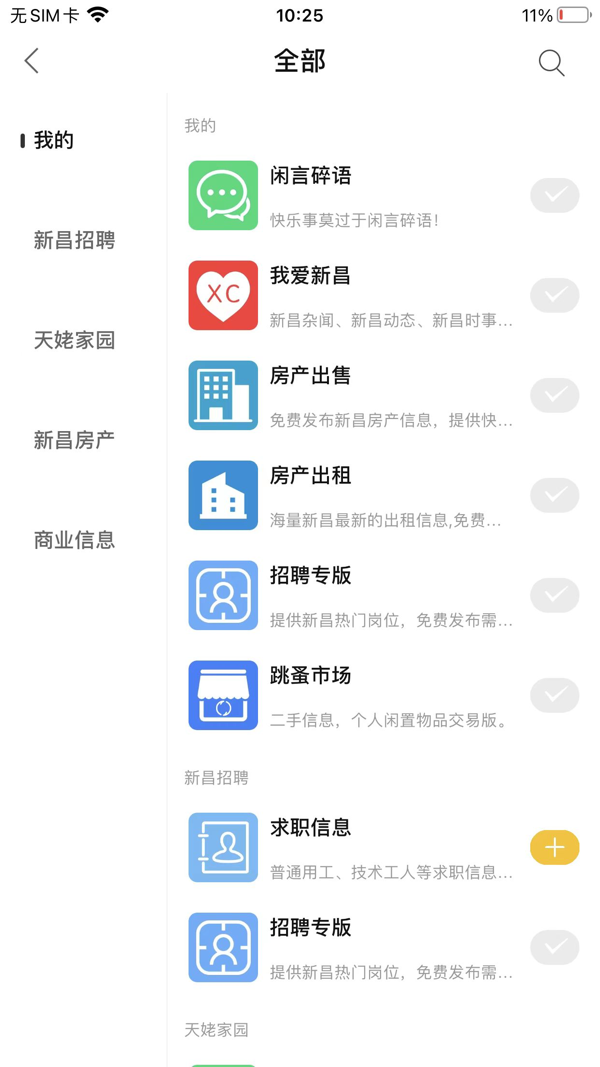This screenshot has width=600, height=1067.
Task: Go back using the top-left arrow
Action: 32,61
